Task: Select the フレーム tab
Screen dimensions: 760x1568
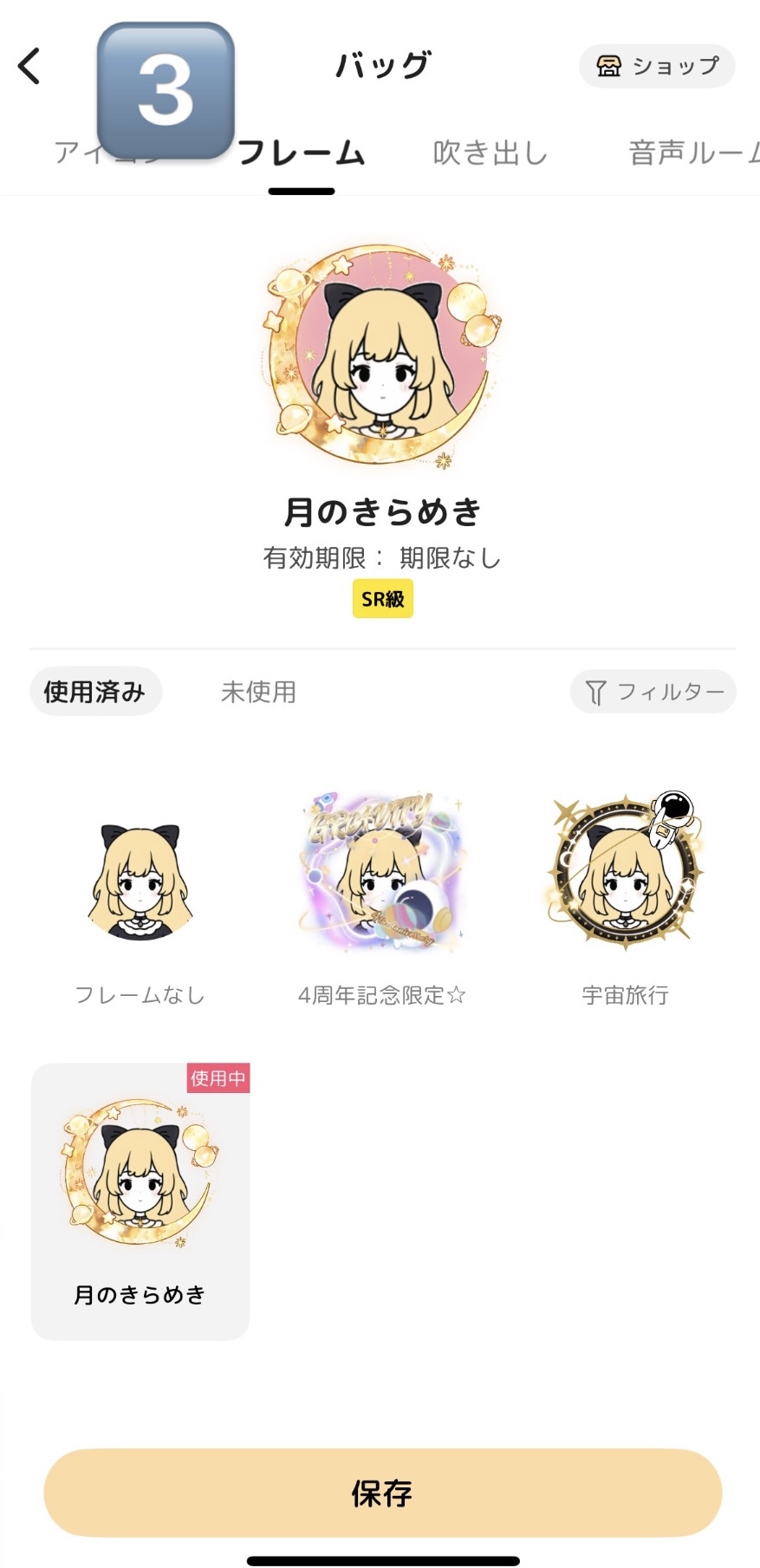Action: (x=302, y=153)
